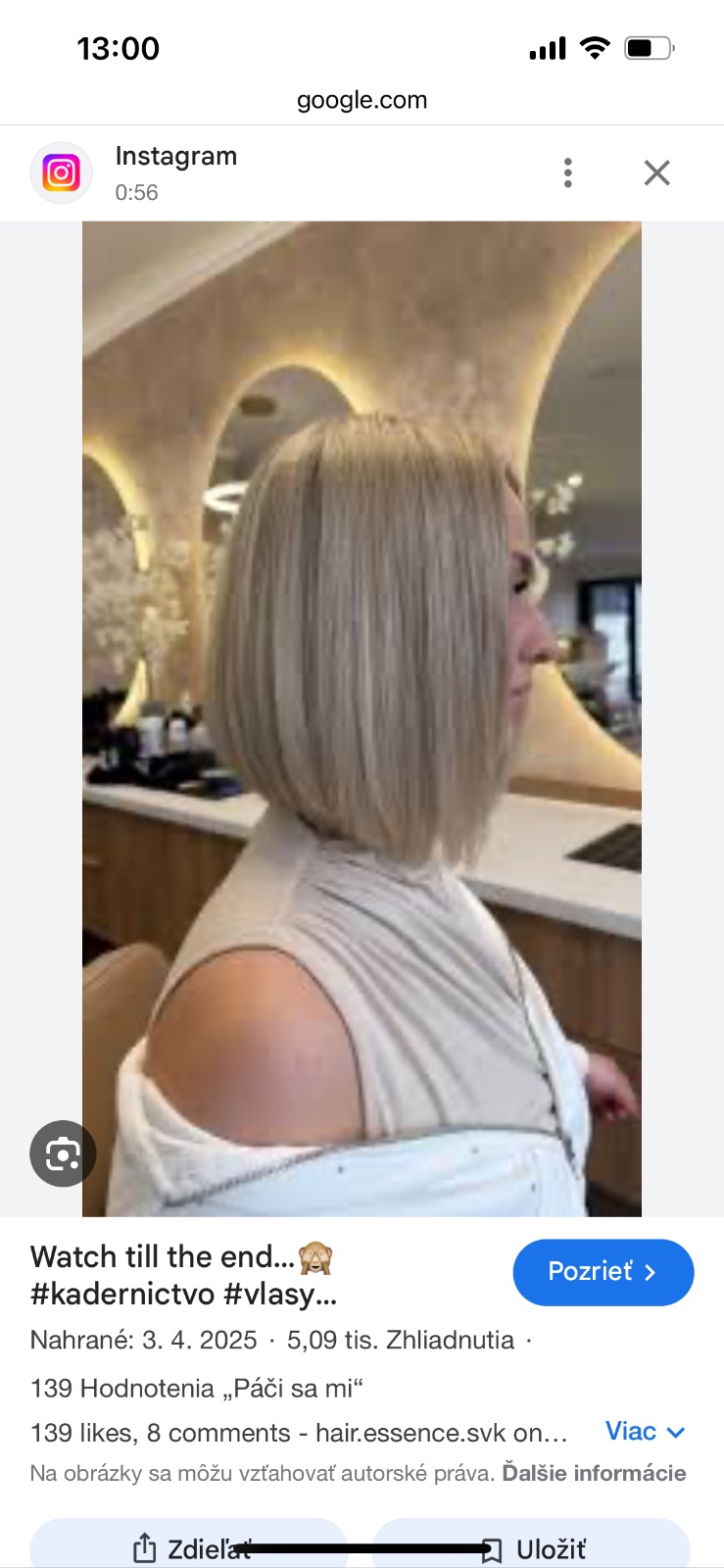Viewport: 724px width, 1568px height.
Task: Close the image preview
Action: tap(656, 172)
